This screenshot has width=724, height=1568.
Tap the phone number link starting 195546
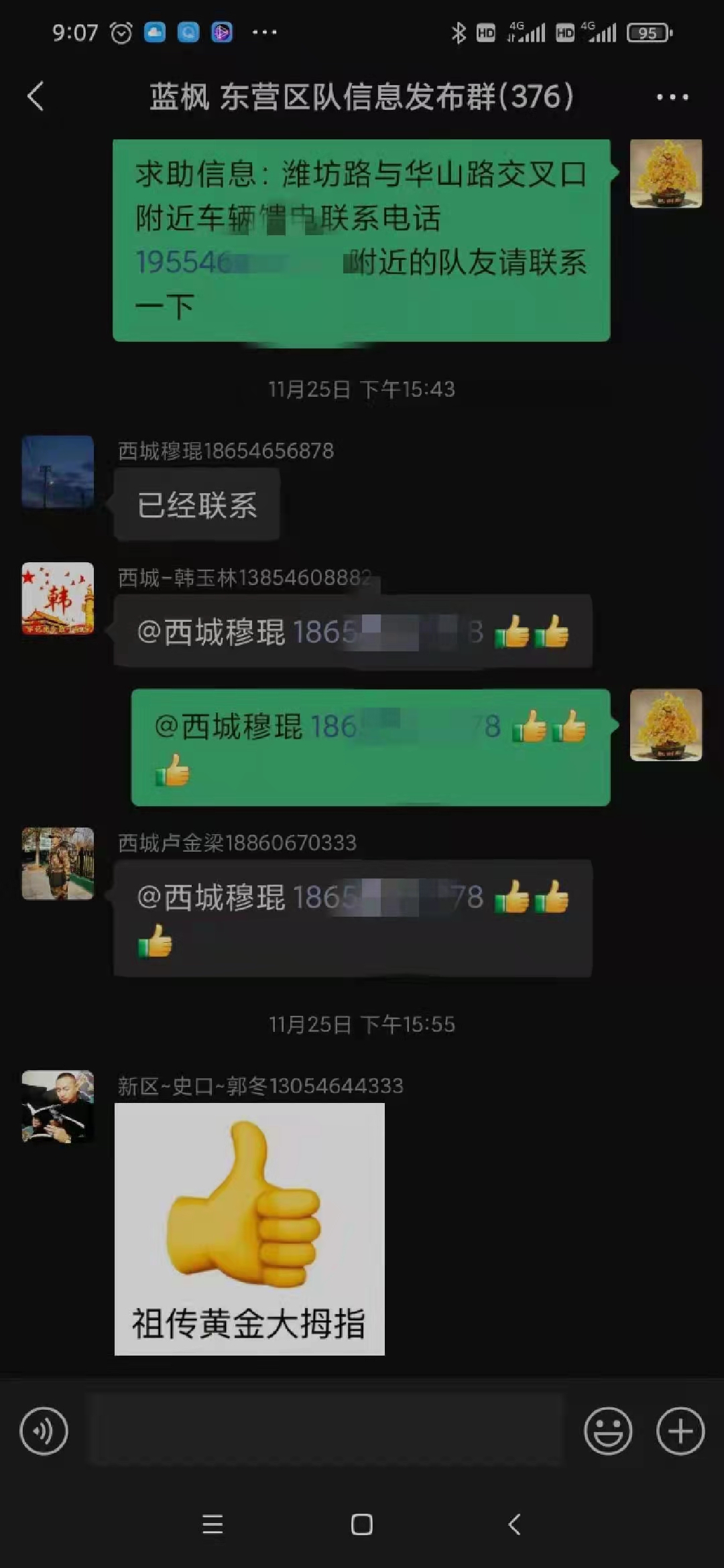coord(238,262)
